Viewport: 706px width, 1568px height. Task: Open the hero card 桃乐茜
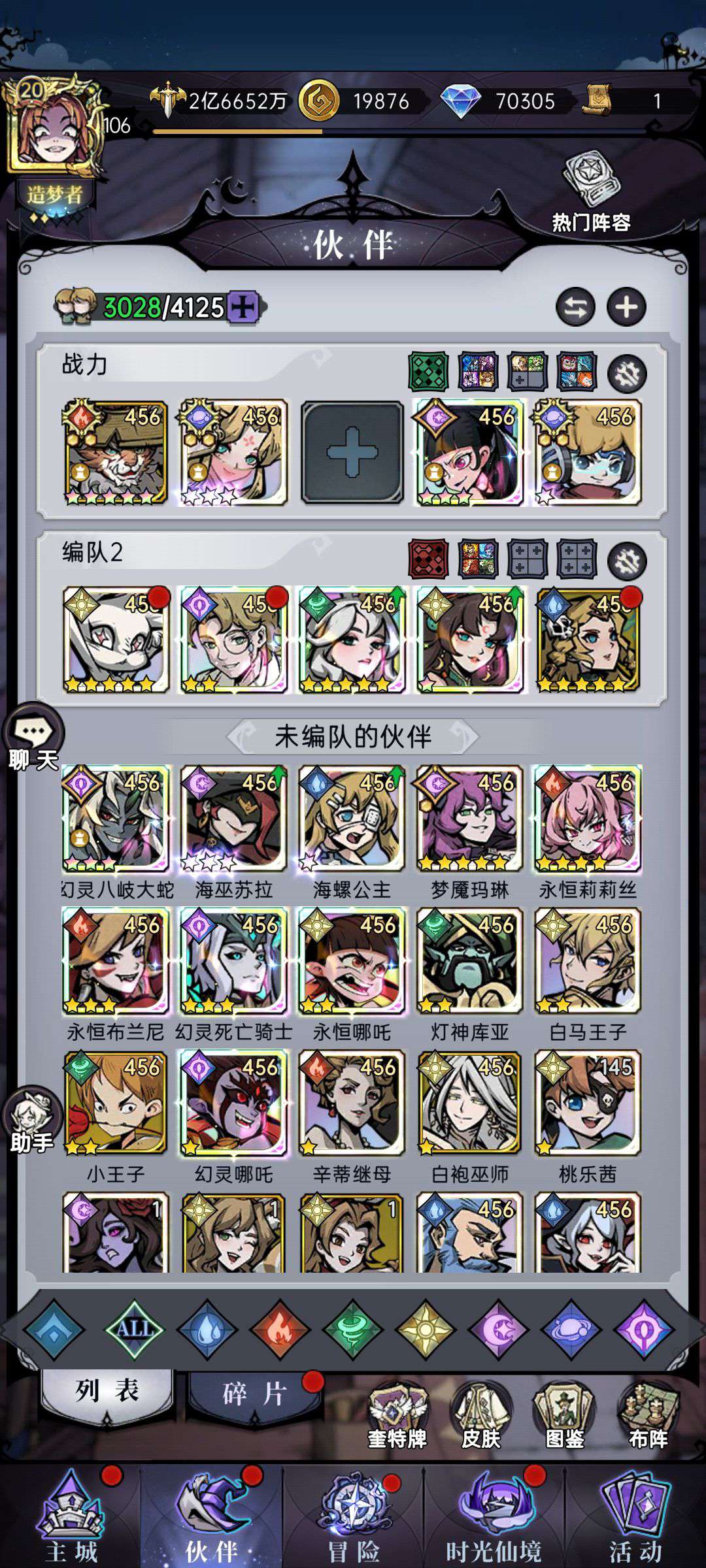click(587, 1103)
